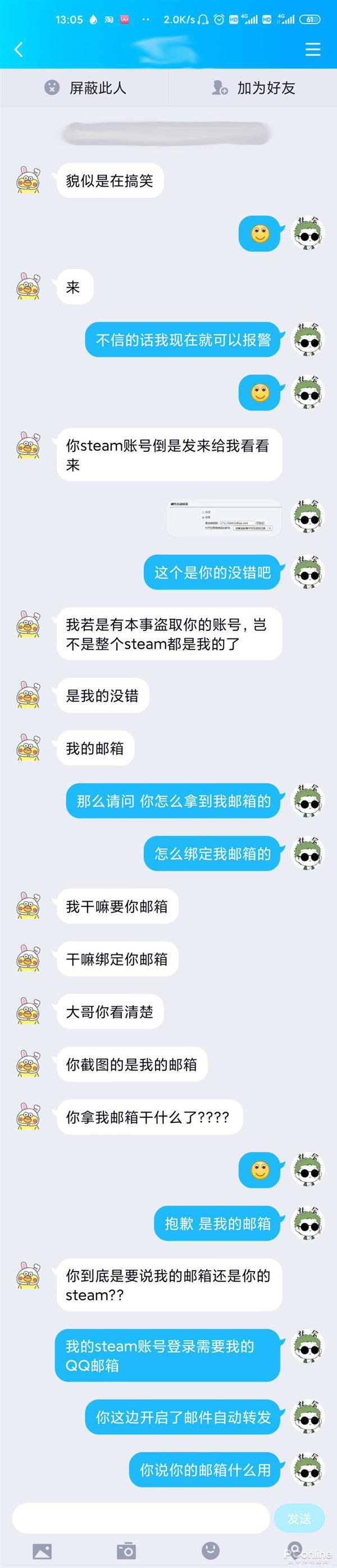Focus the message input field

(x=141, y=1518)
